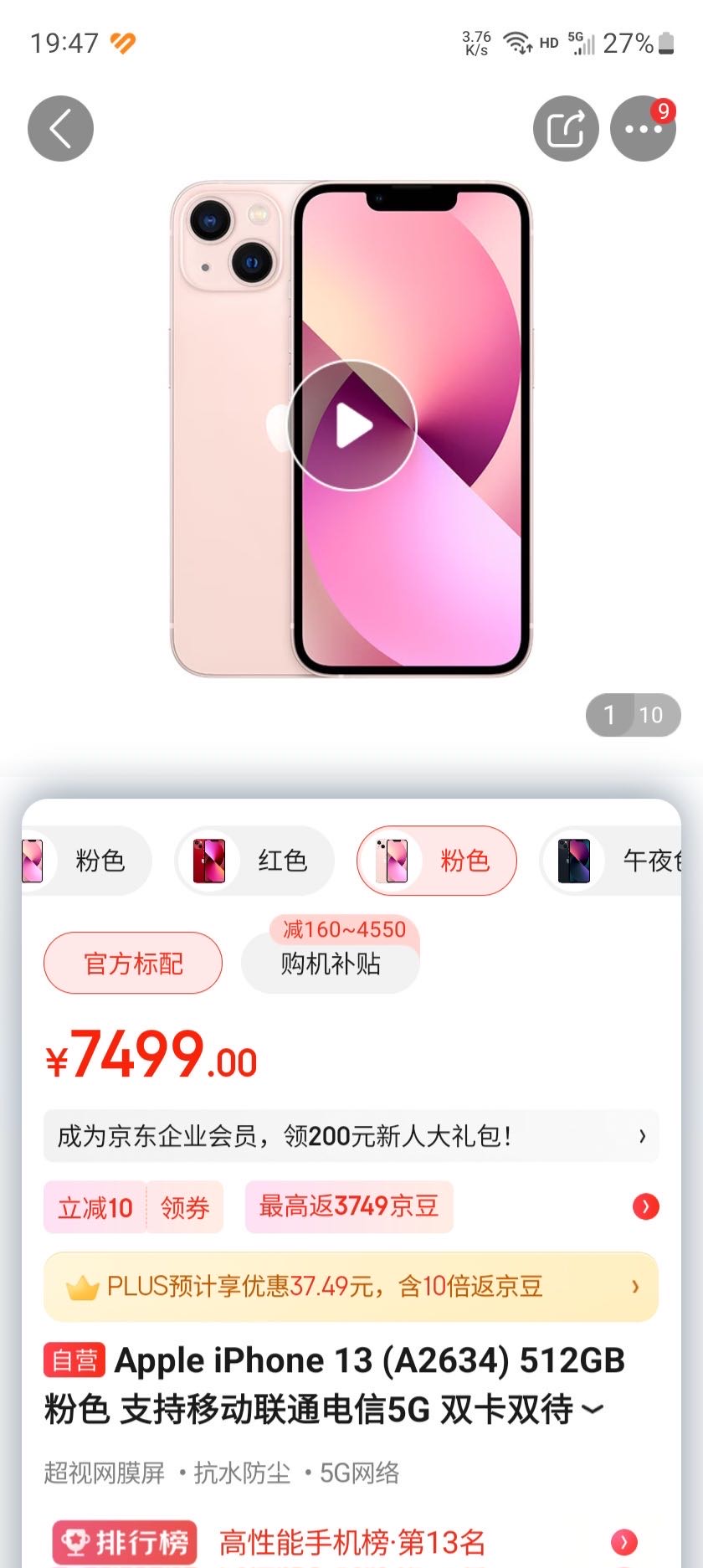Viewport: 703px width, 1568px height.
Task: Share this iPhone 13 product
Action: coord(566,128)
